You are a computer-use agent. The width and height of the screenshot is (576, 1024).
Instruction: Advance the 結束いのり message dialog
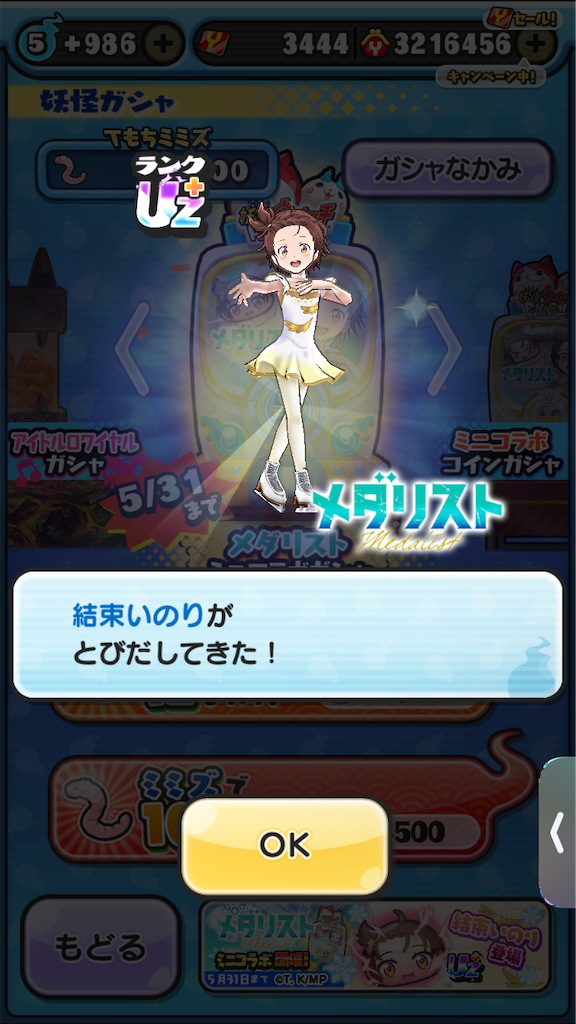[287, 635]
